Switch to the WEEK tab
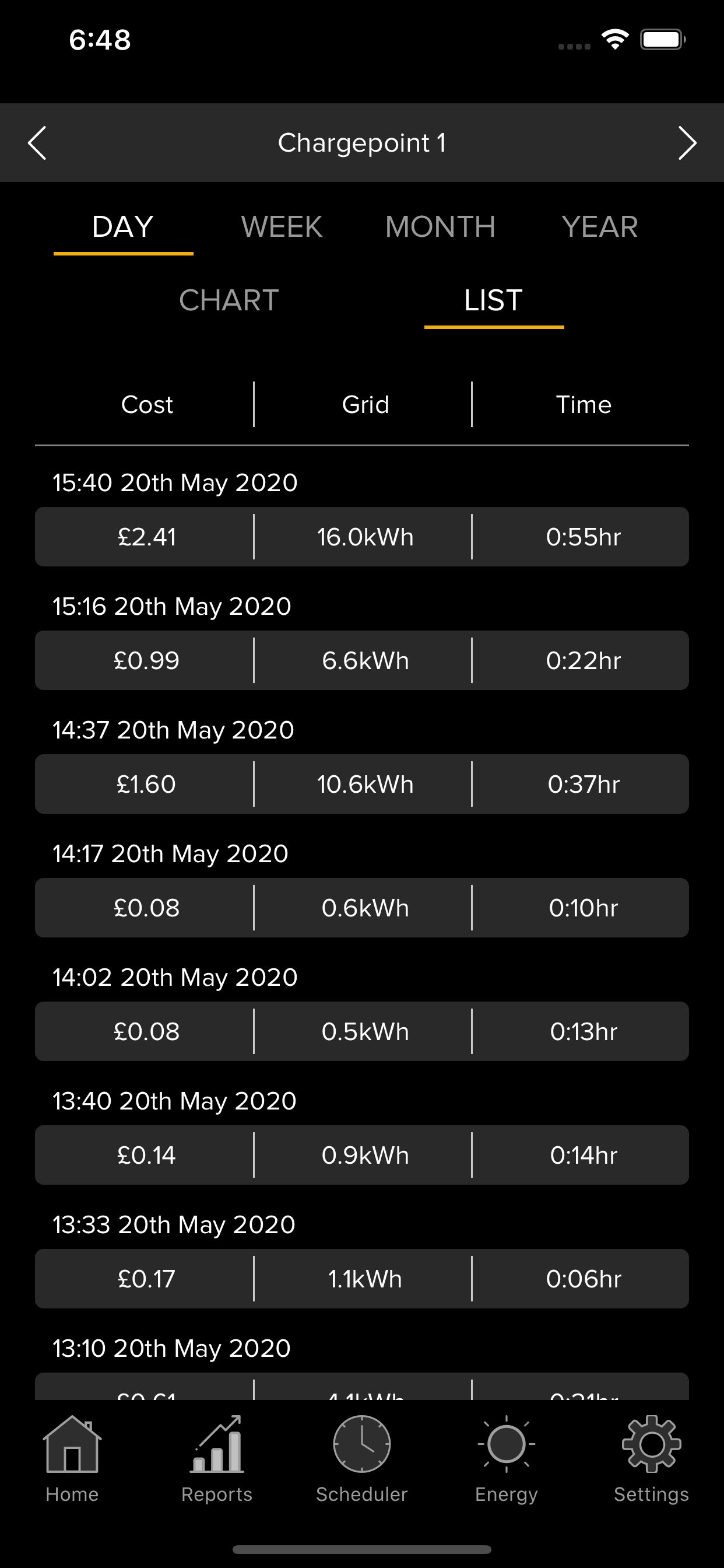Screen dimensions: 724x1568 tap(282, 227)
